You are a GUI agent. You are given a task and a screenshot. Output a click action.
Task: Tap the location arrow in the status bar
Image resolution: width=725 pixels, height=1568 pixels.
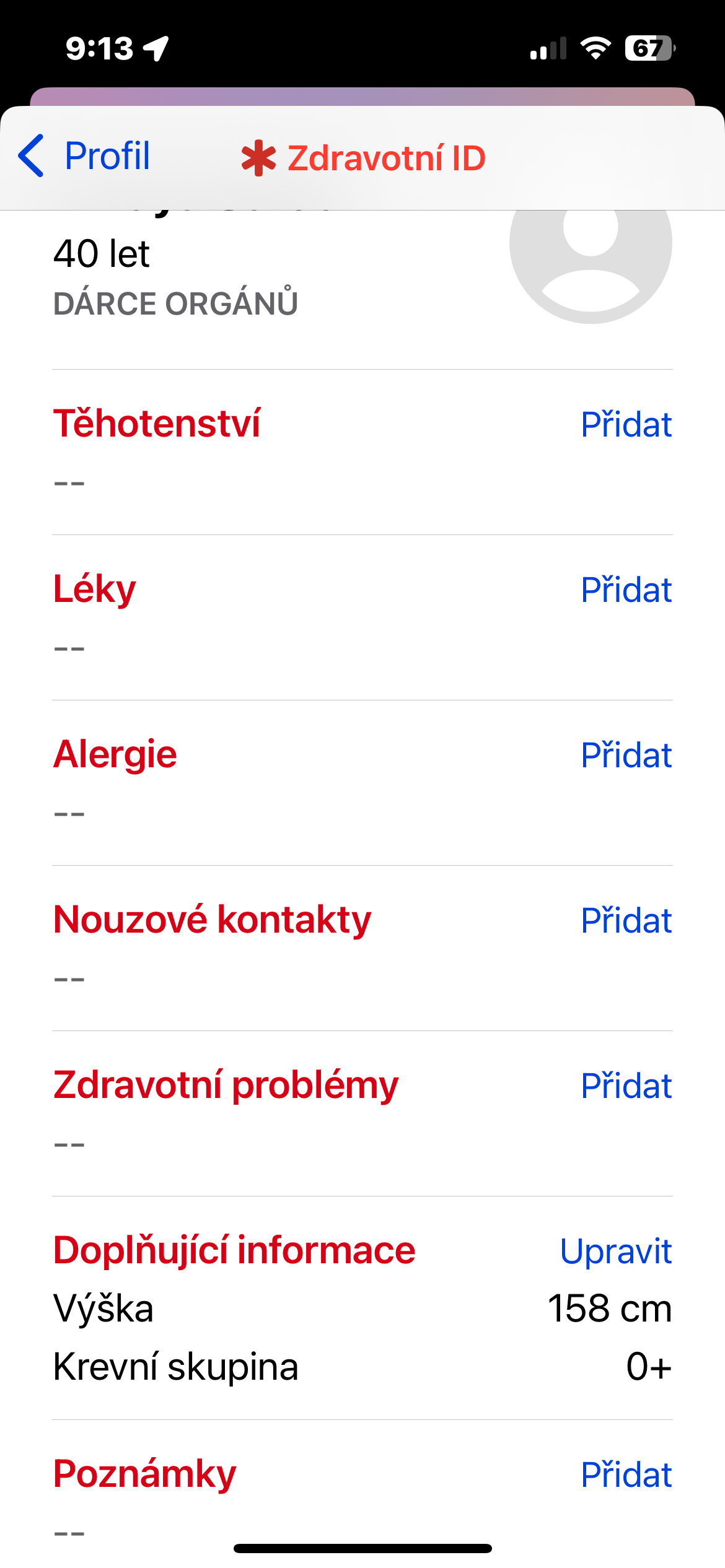pos(157,48)
